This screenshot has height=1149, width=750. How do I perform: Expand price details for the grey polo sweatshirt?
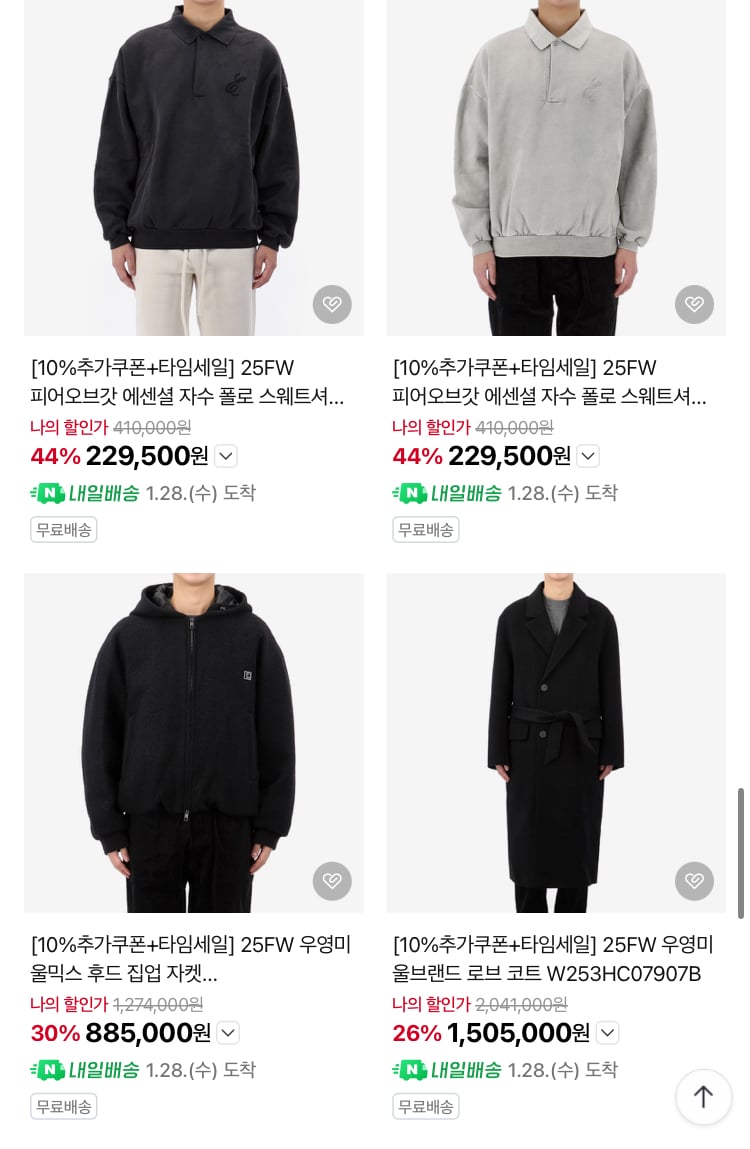[x=588, y=457]
